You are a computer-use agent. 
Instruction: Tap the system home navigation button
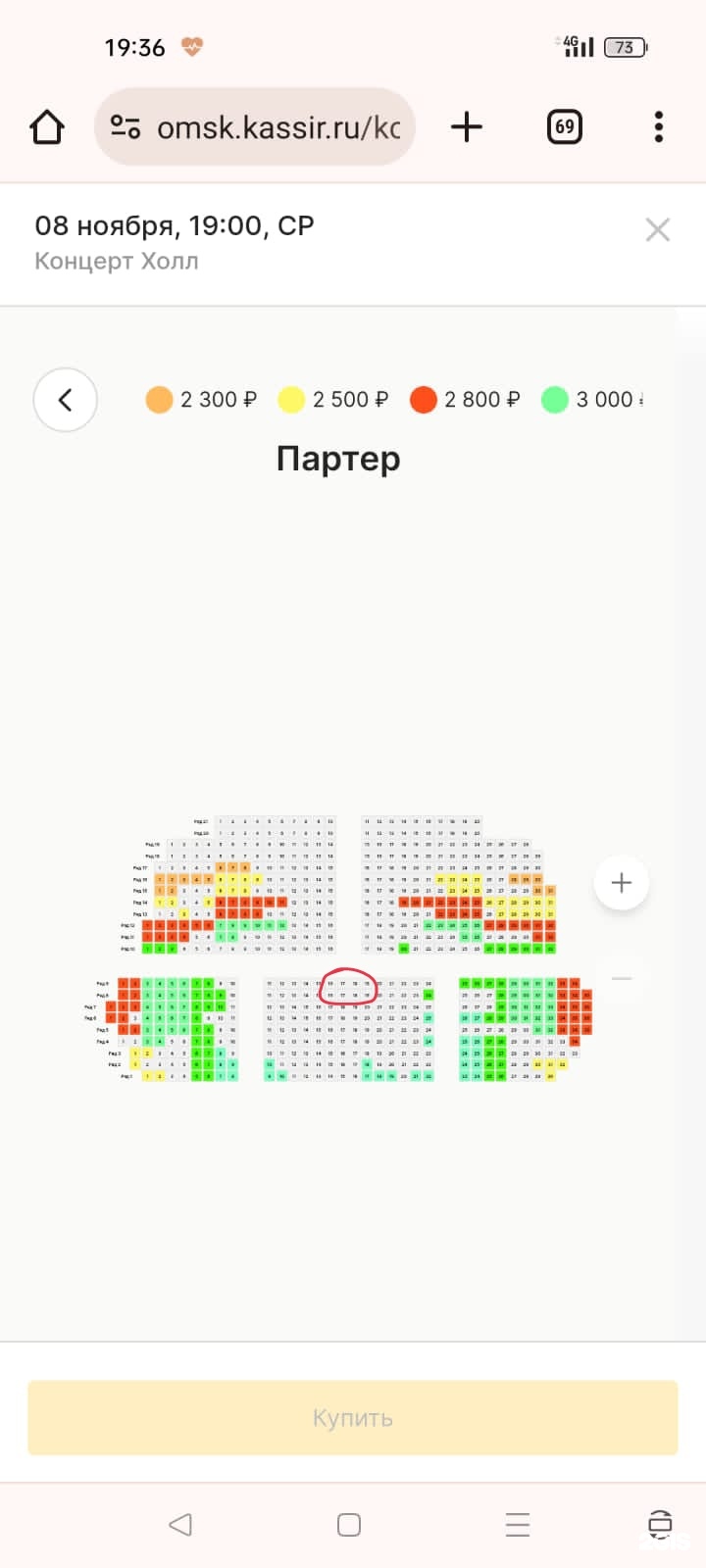[349, 1525]
